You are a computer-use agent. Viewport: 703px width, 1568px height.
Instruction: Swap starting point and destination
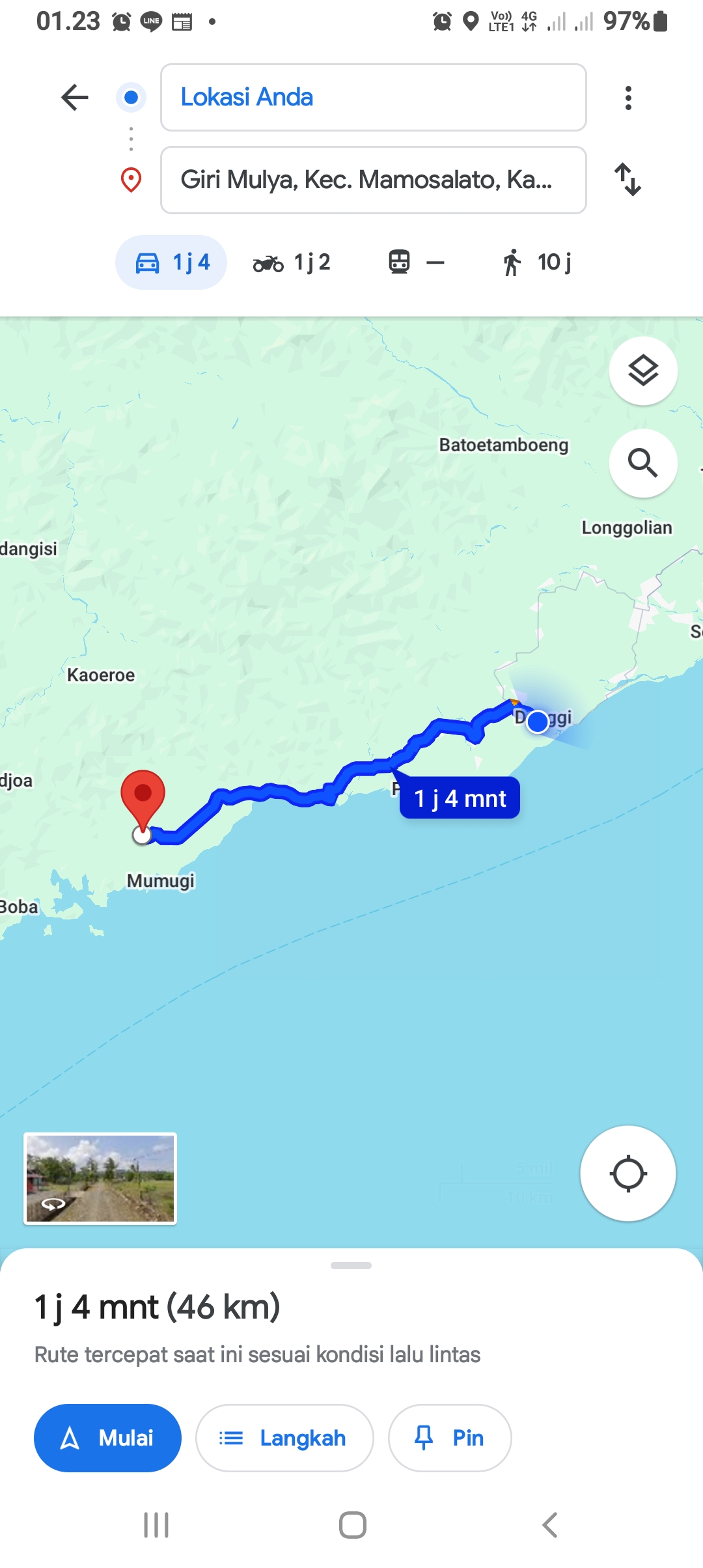point(628,180)
